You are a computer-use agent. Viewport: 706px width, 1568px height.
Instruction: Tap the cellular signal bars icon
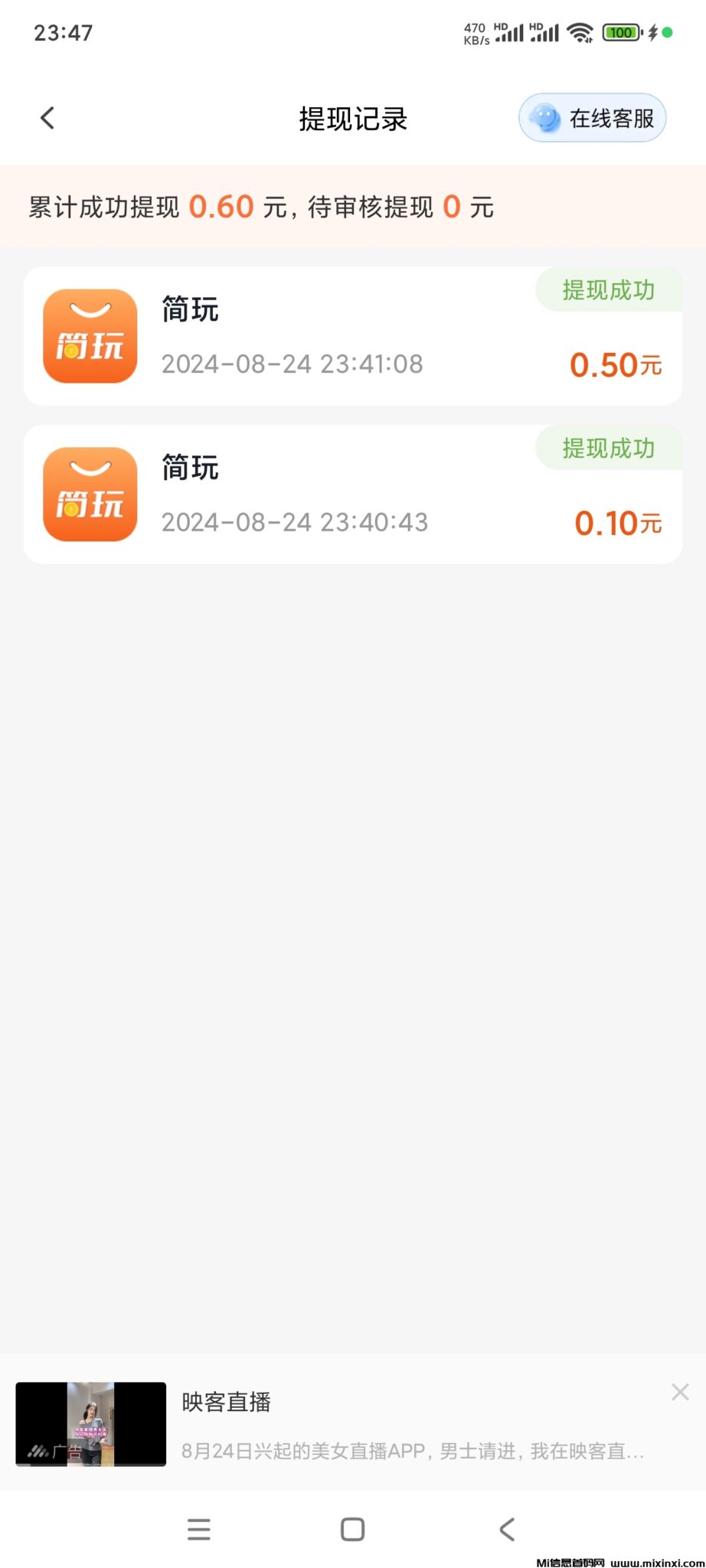click(508, 32)
